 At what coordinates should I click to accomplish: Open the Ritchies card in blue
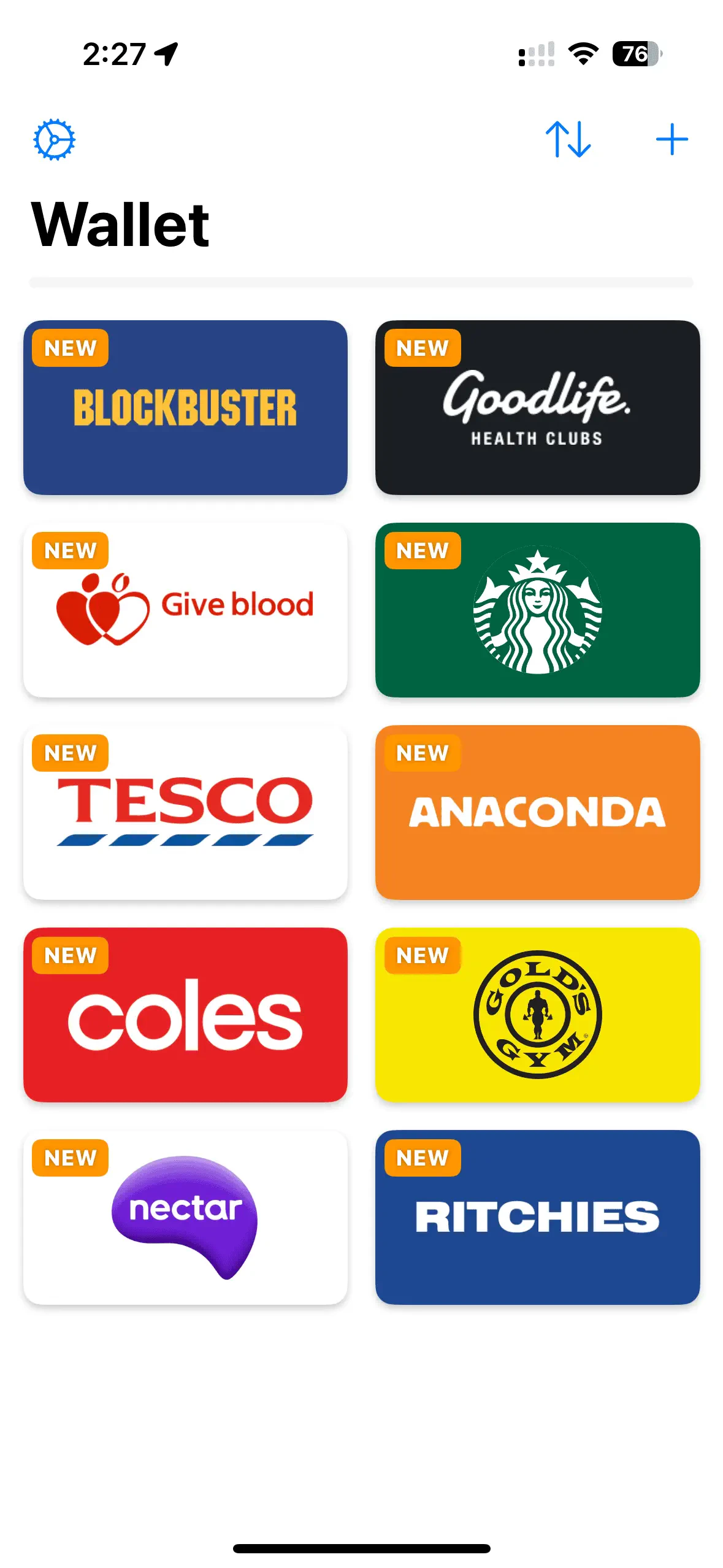pyautogui.click(x=537, y=1216)
